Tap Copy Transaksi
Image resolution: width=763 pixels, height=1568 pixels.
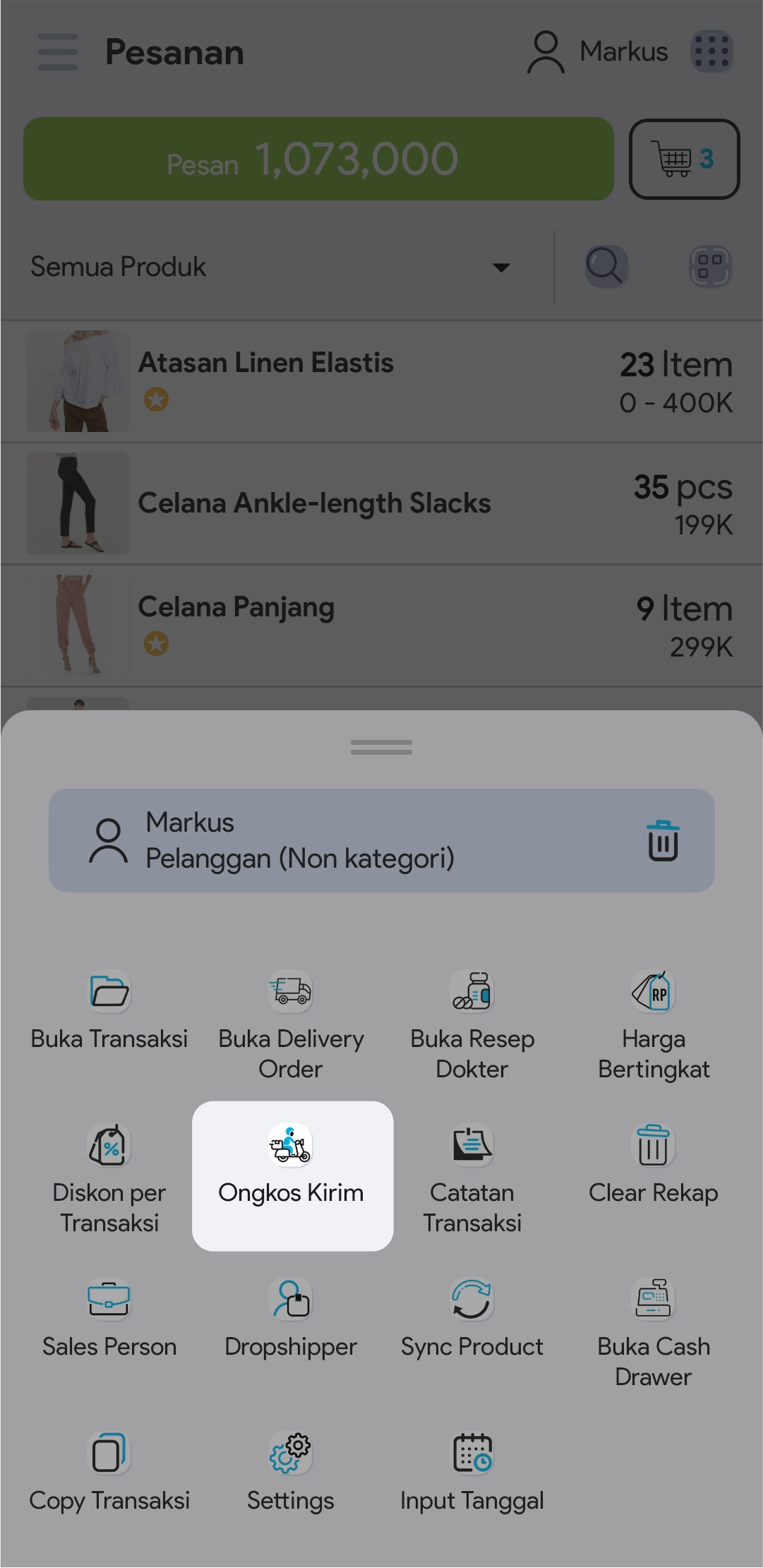click(109, 1473)
